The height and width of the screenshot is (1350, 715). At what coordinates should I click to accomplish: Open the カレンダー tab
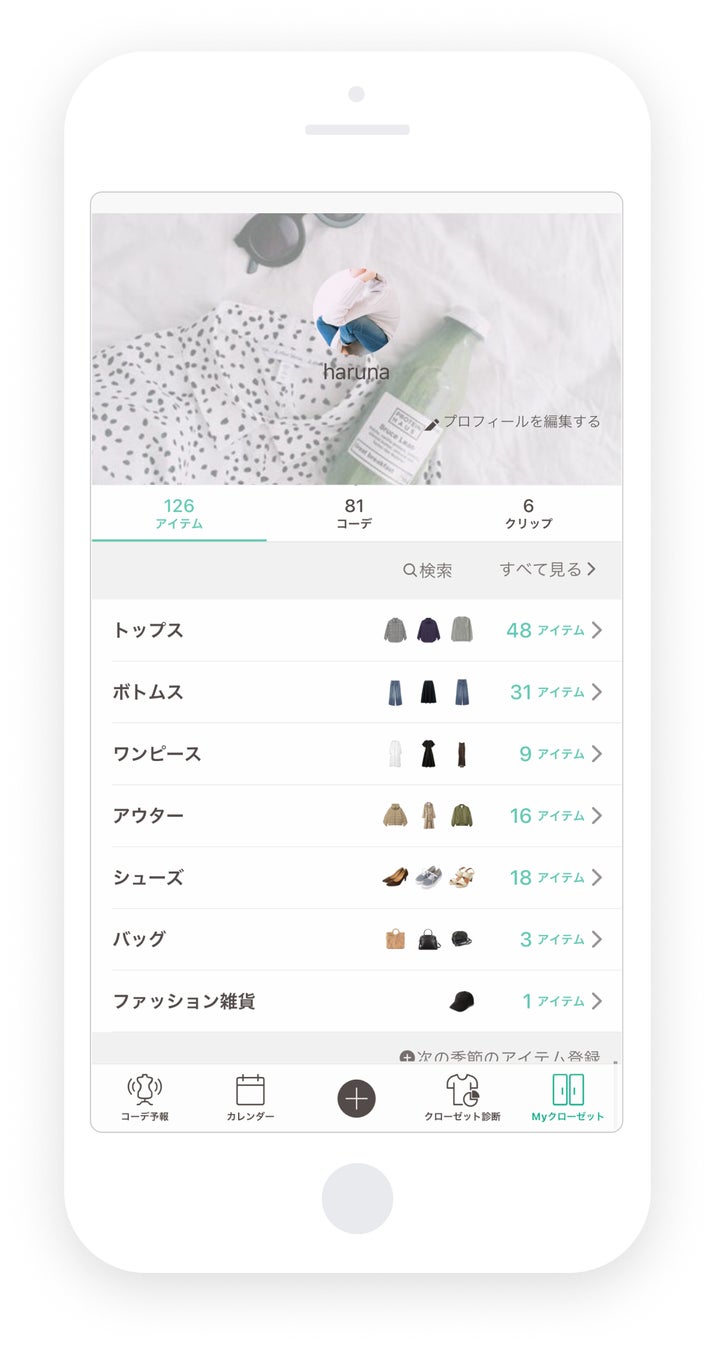[250, 1097]
